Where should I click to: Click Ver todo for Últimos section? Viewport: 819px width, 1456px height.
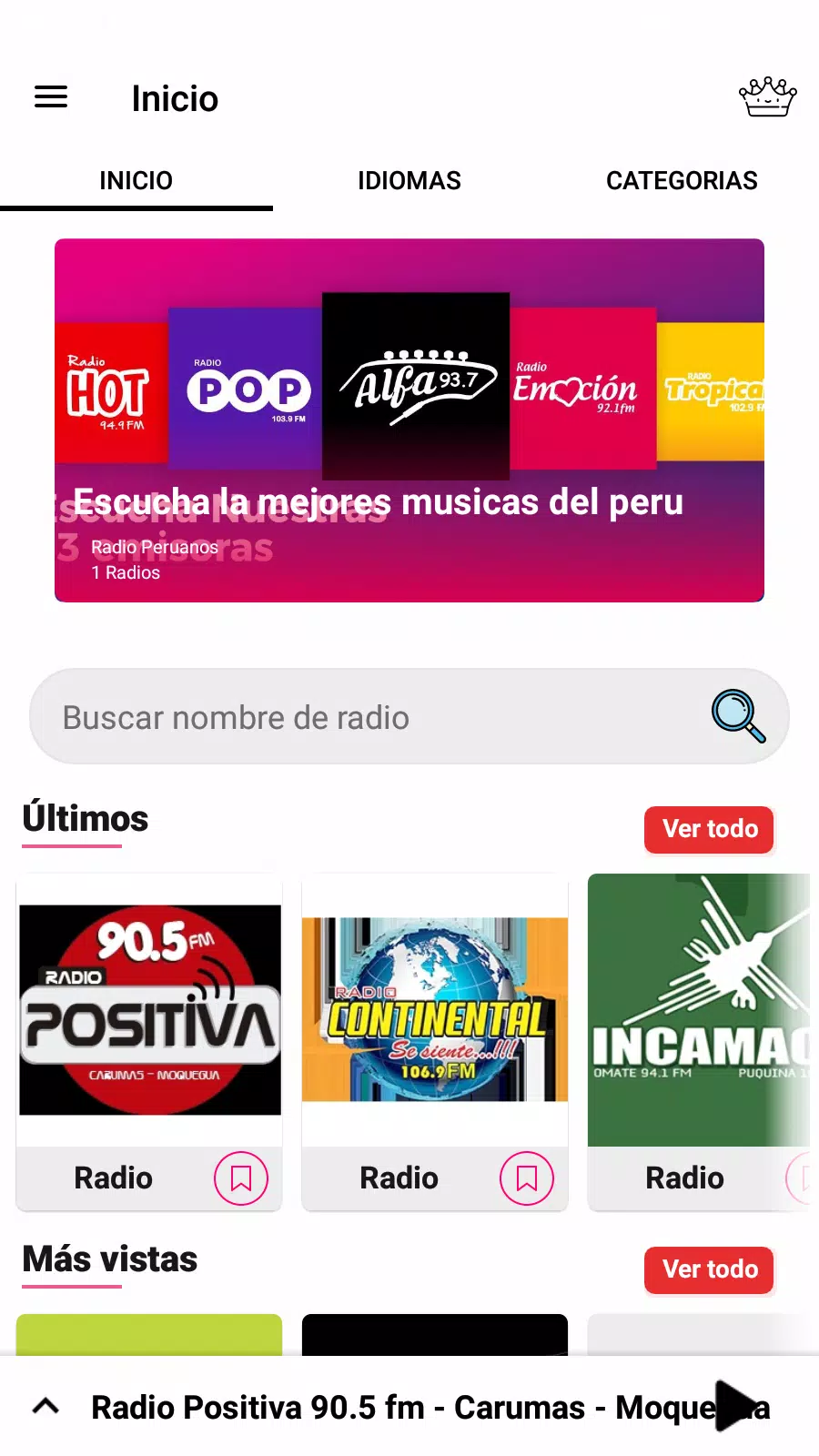click(x=709, y=829)
